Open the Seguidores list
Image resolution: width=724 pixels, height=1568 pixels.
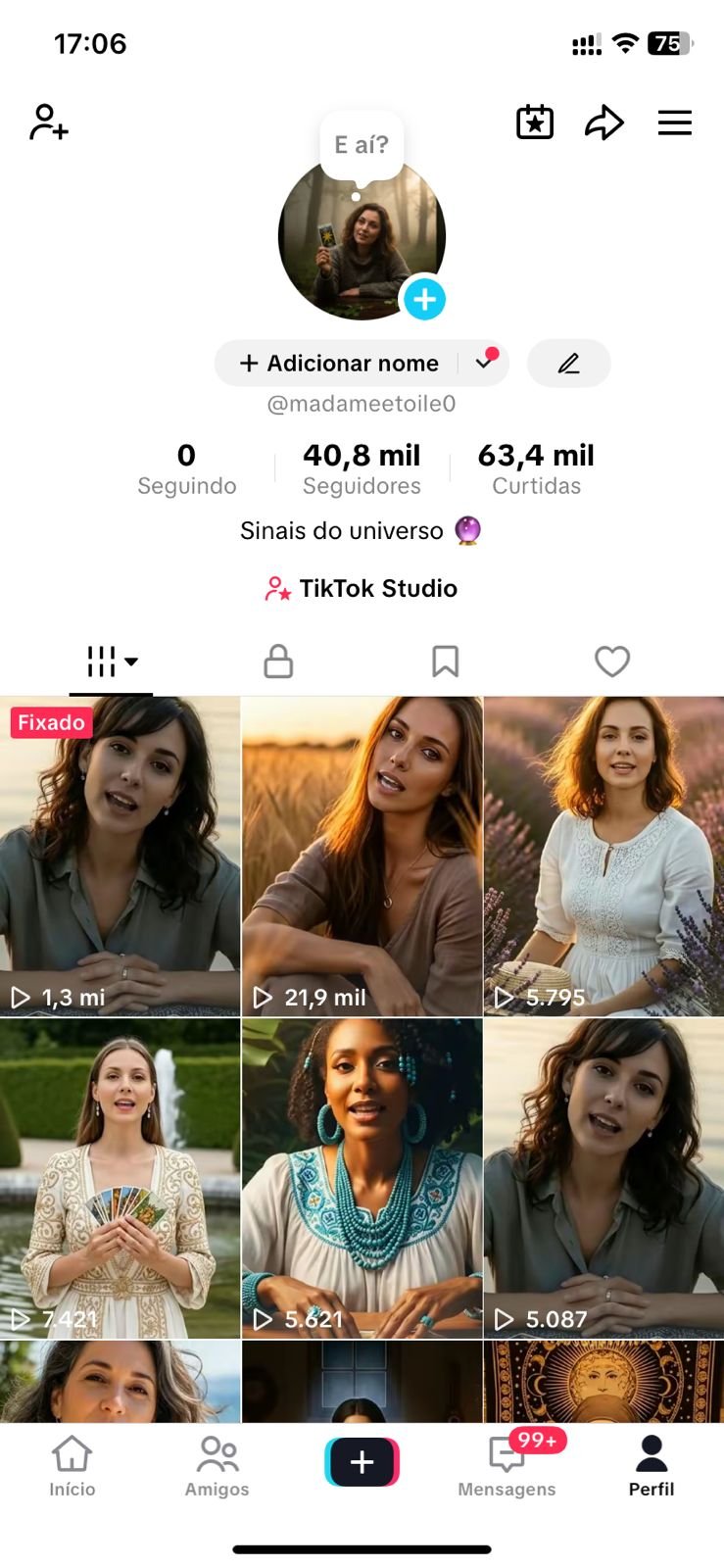362,467
